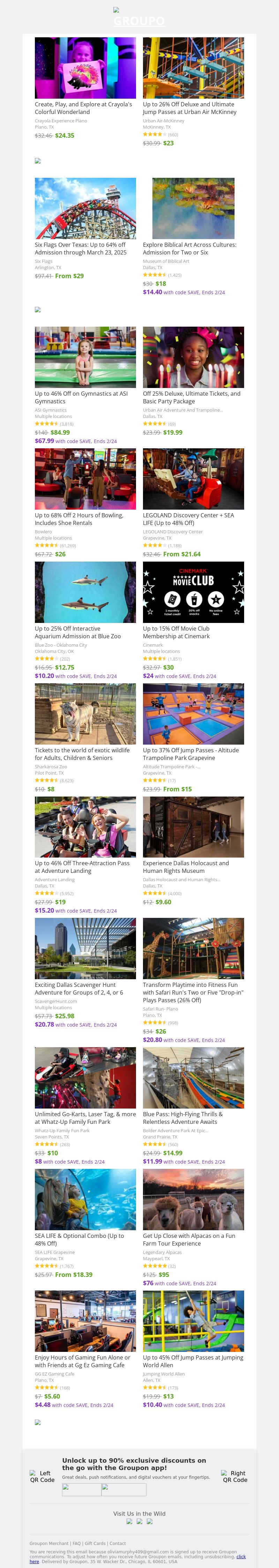
Task: Open the Dallas Holocaust Museum deal
Action: pos(193,827)
